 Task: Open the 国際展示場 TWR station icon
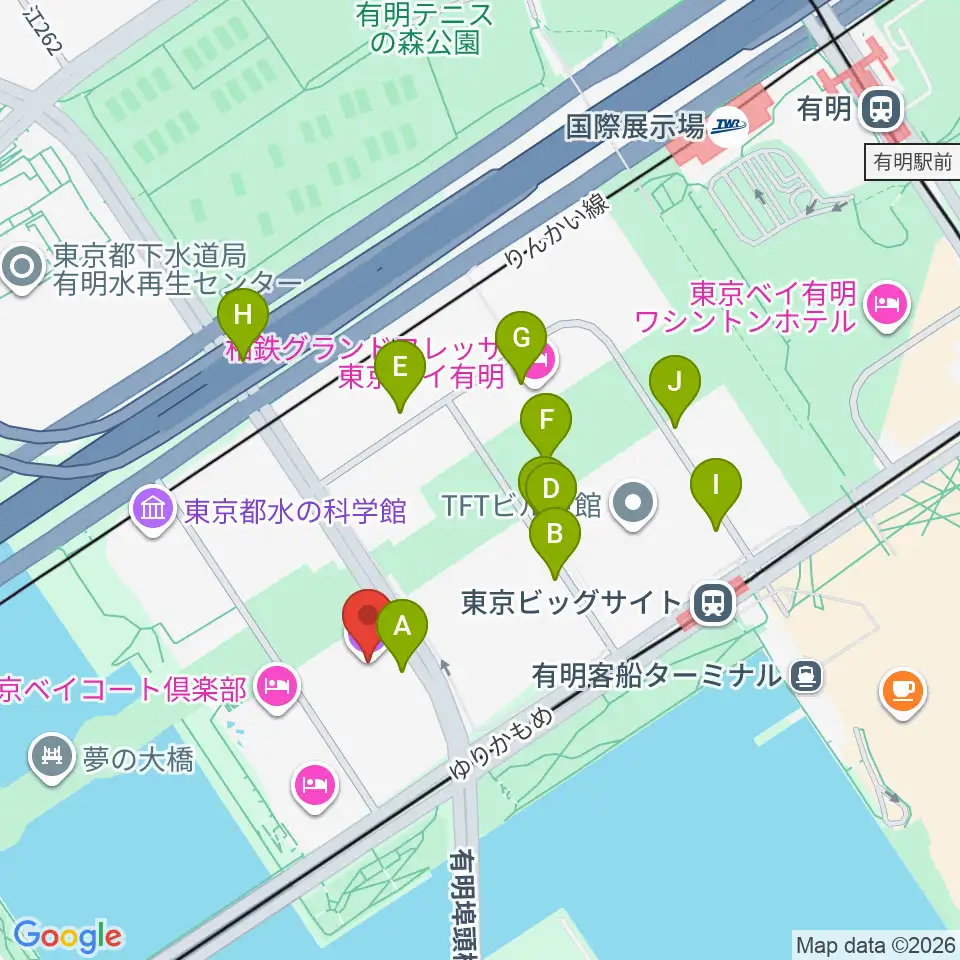(x=729, y=127)
